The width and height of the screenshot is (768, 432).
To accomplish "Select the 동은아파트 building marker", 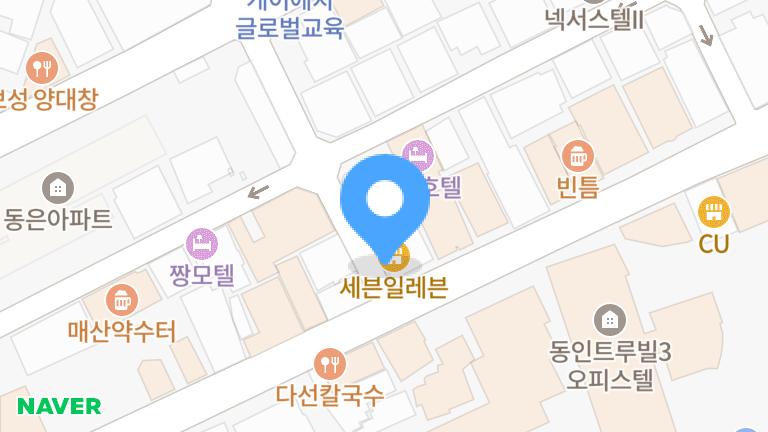I will coord(58,187).
